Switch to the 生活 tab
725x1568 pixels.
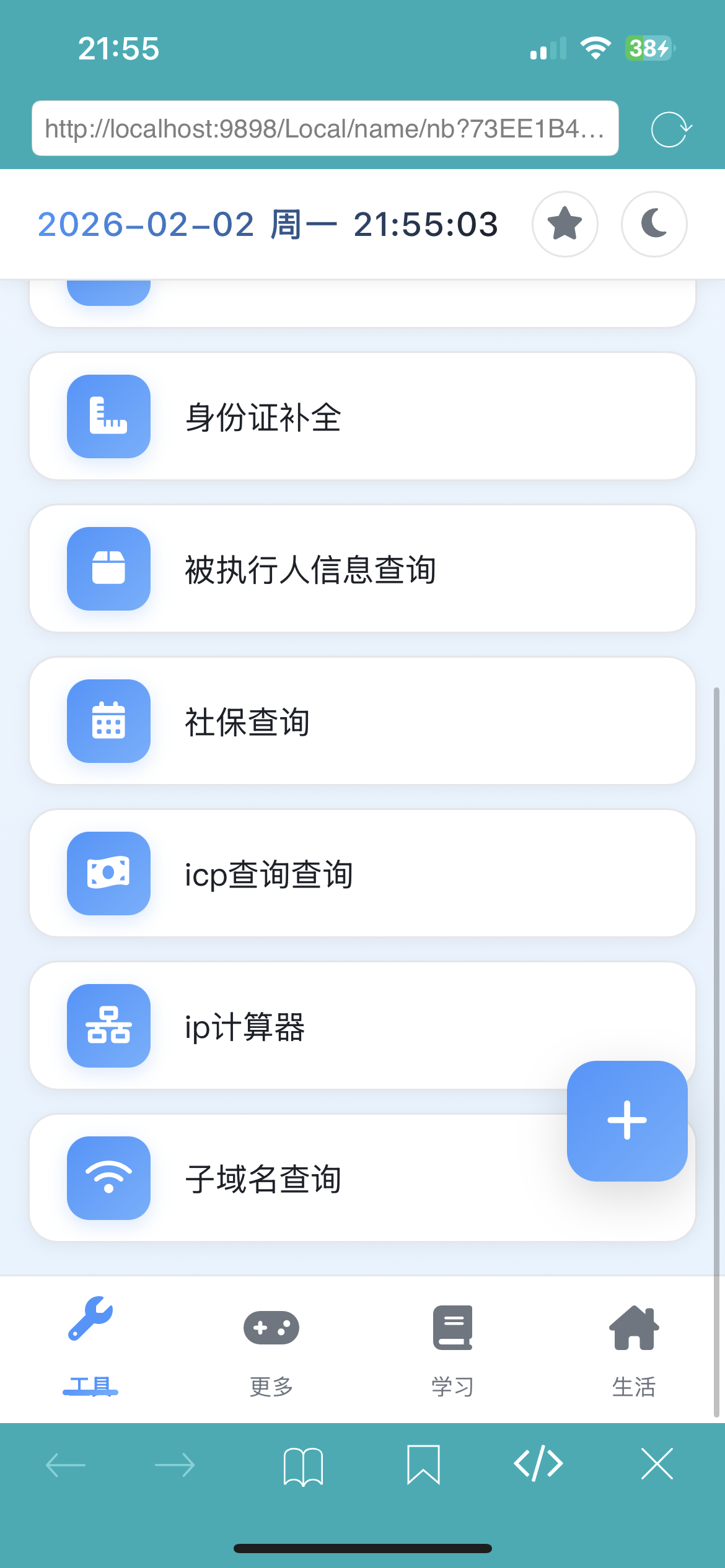tap(634, 1345)
